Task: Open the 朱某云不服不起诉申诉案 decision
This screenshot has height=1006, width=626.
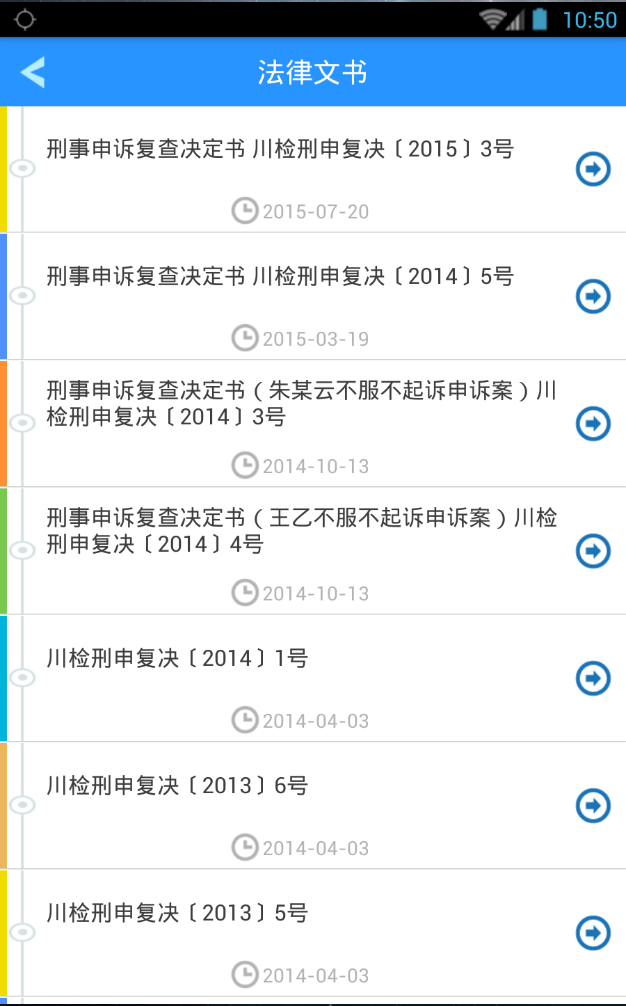Action: pyautogui.click(x=593, y=423)
